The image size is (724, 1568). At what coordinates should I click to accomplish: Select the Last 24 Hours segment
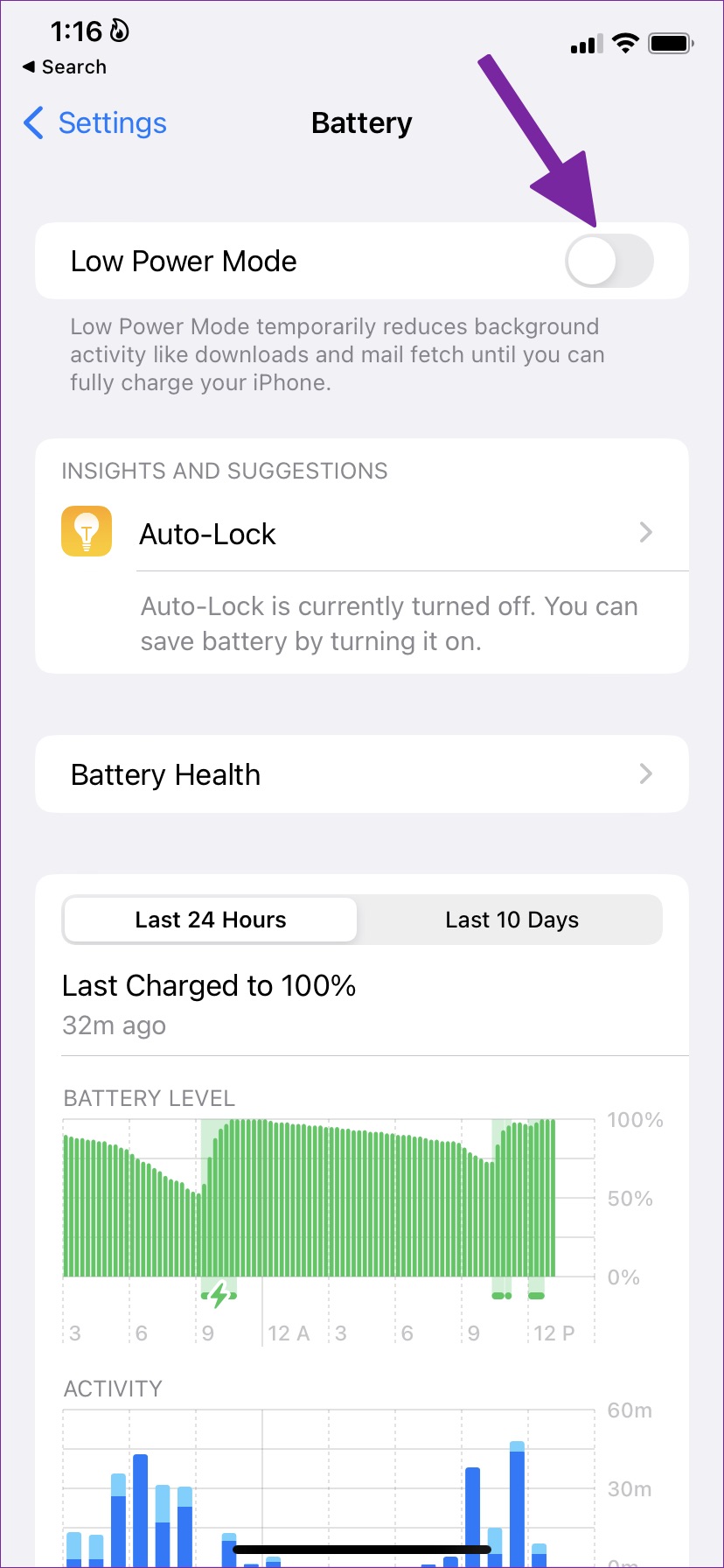[x=211, y=920]
